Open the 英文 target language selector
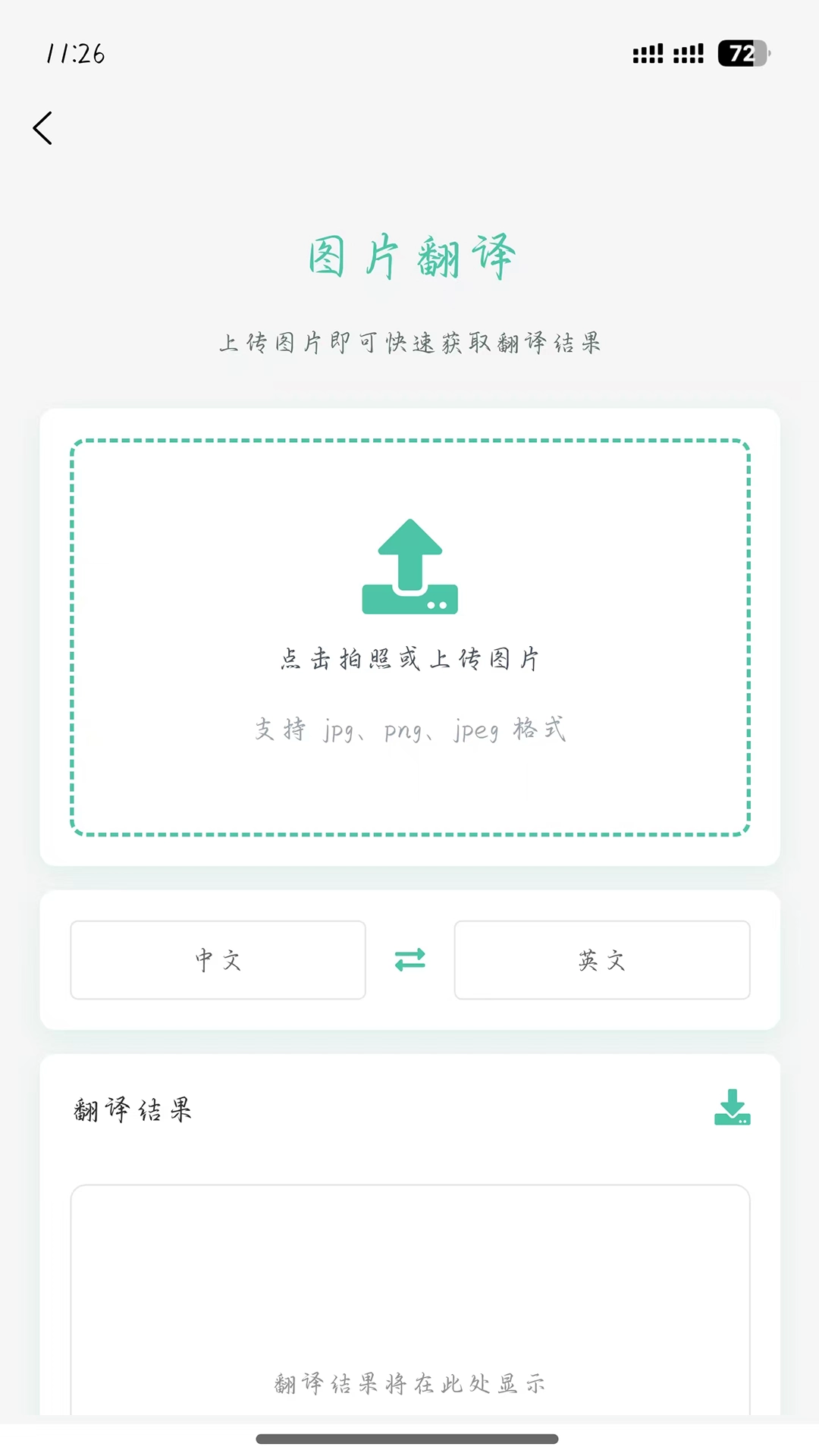 pyautogui.click(x=602, y=960)
